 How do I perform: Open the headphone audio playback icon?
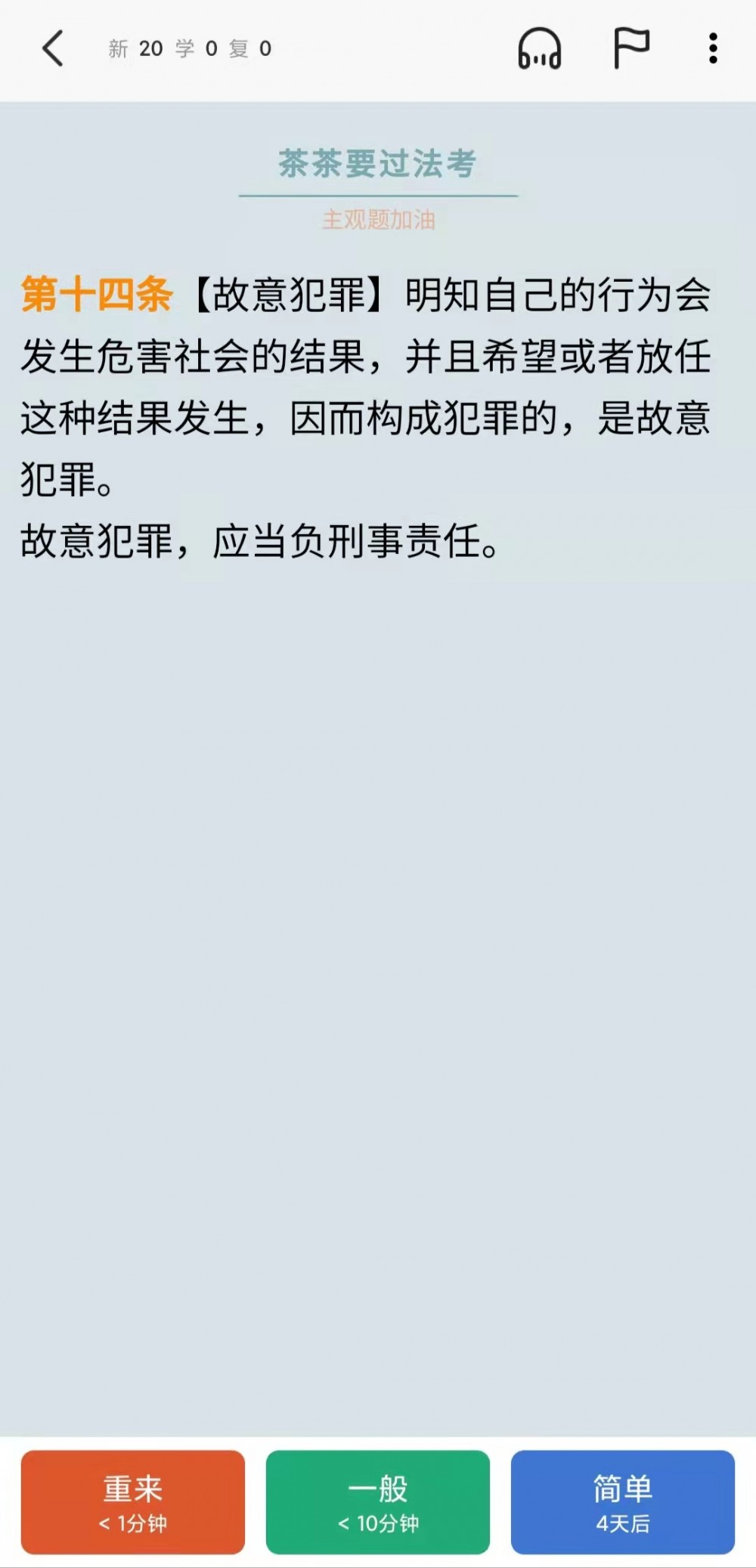[539, 49]
